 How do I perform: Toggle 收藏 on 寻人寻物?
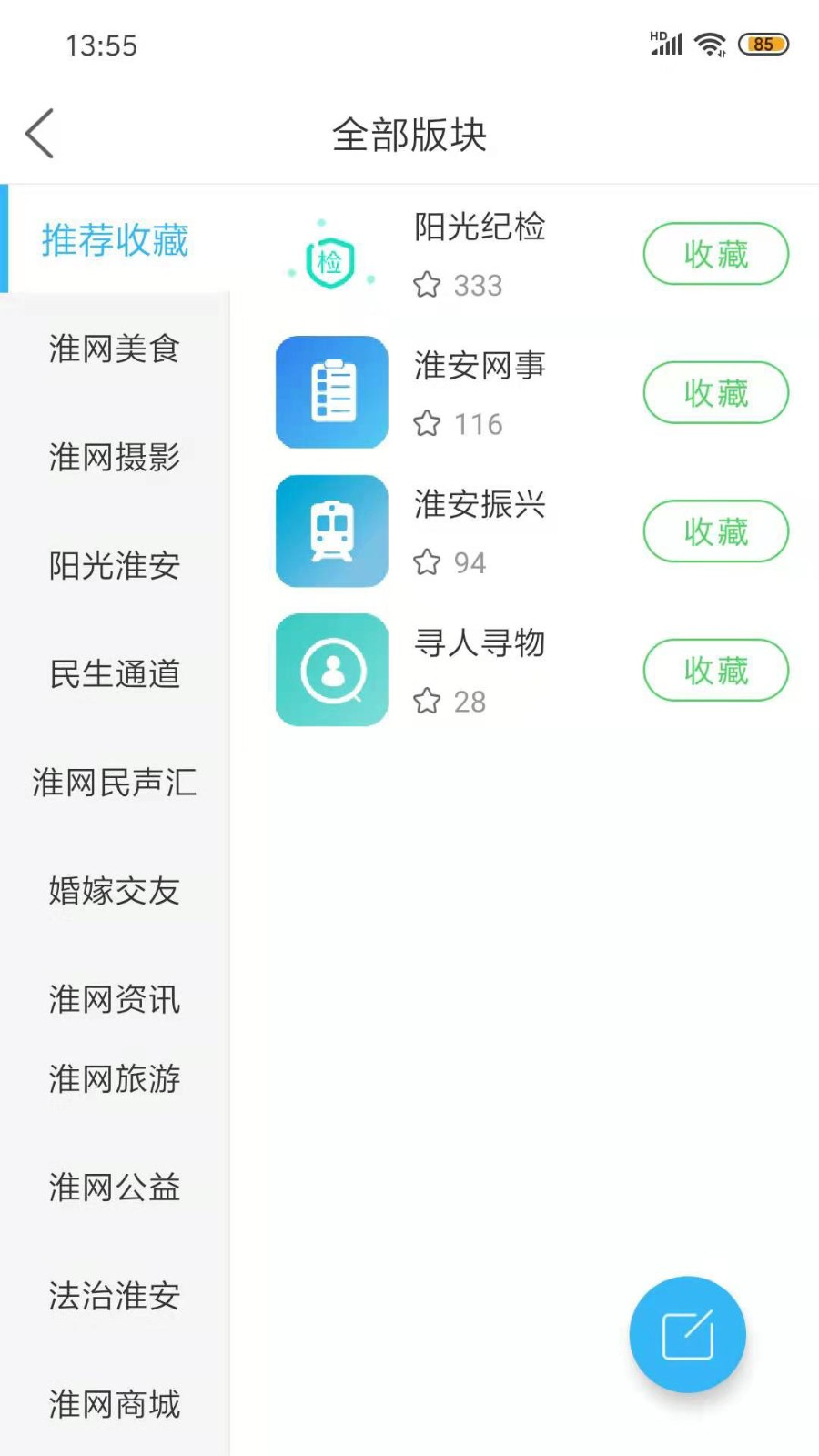click(715, 671)
